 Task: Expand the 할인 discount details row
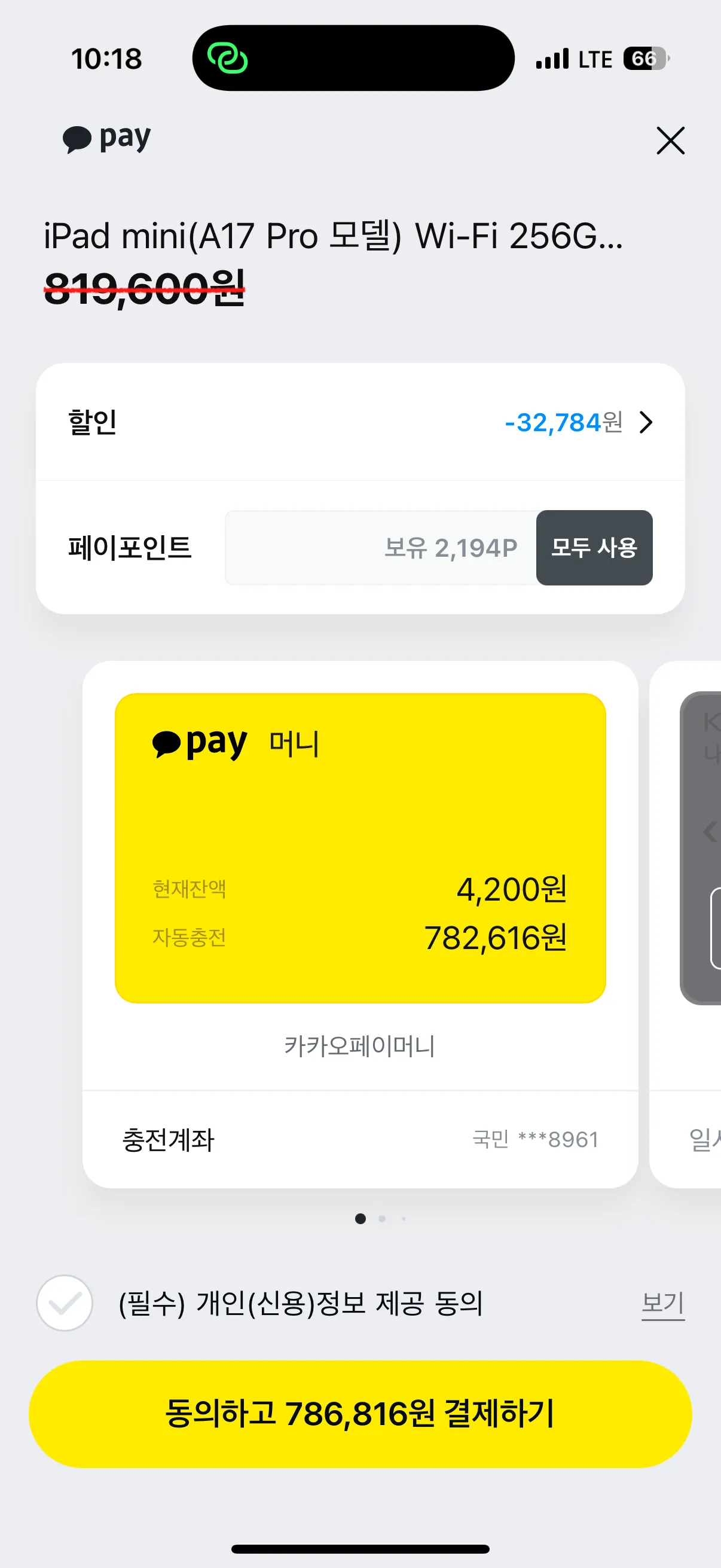[x=360, y=422]
